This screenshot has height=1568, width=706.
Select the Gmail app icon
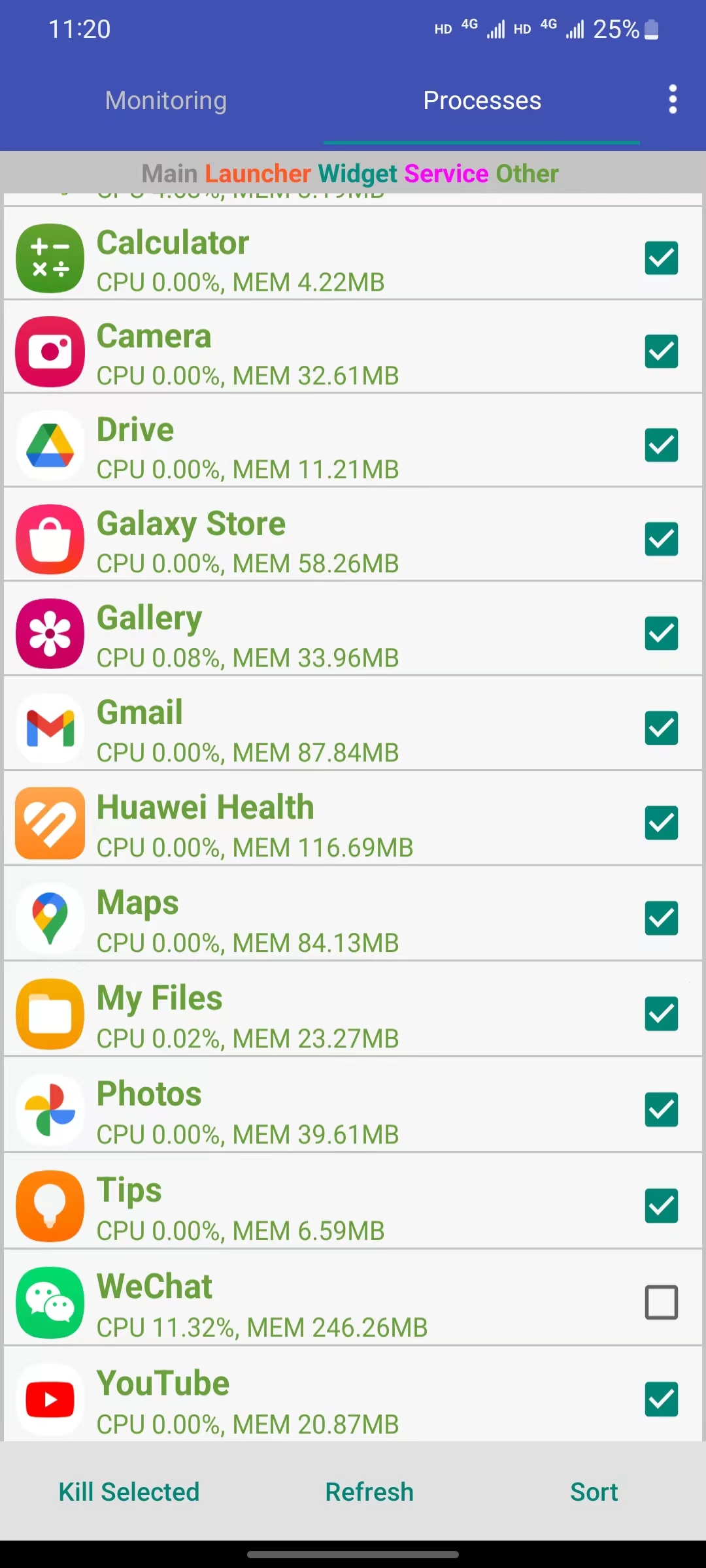[x=50, y=728]
